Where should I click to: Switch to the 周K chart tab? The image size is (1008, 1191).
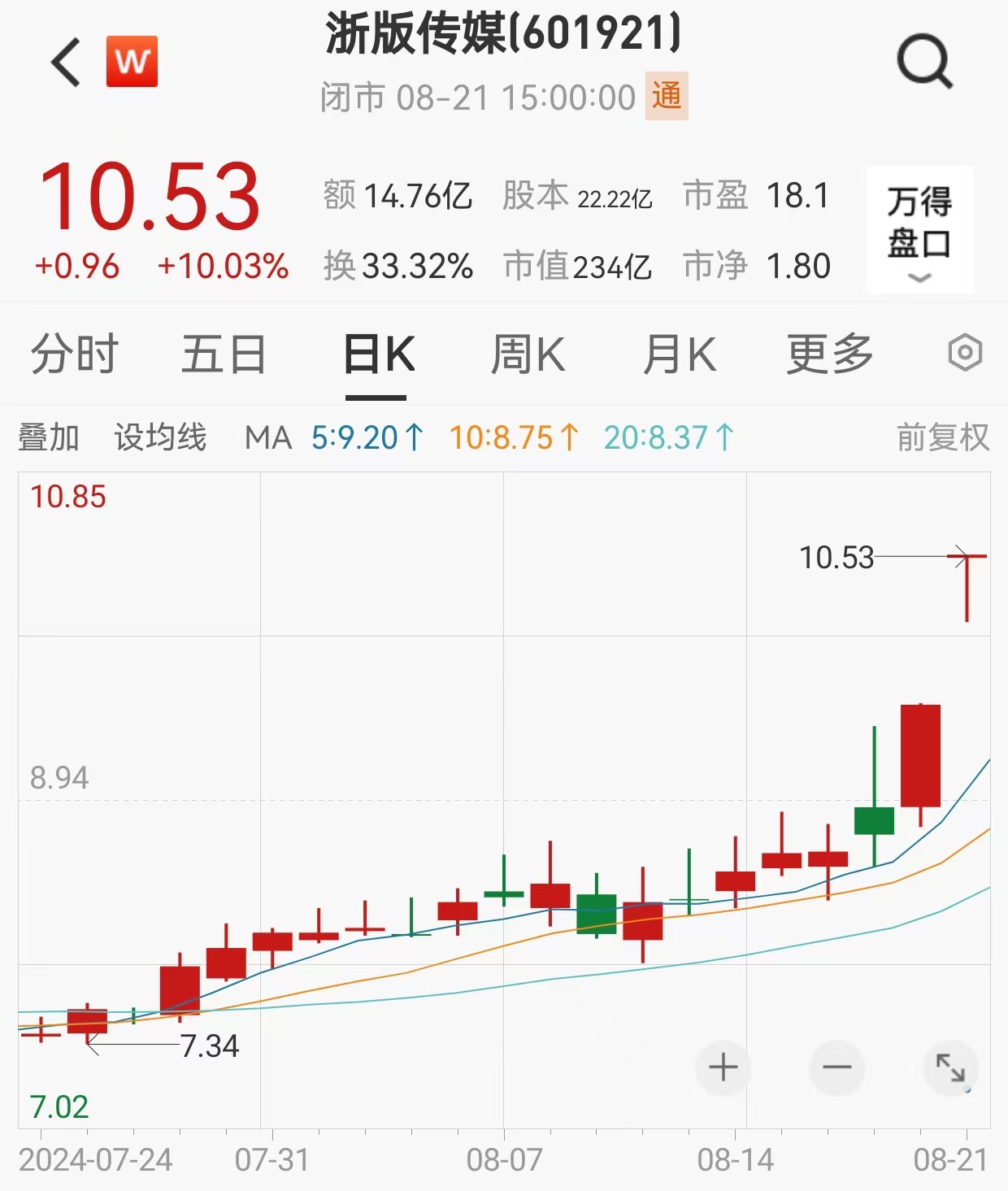pos(528,354)
